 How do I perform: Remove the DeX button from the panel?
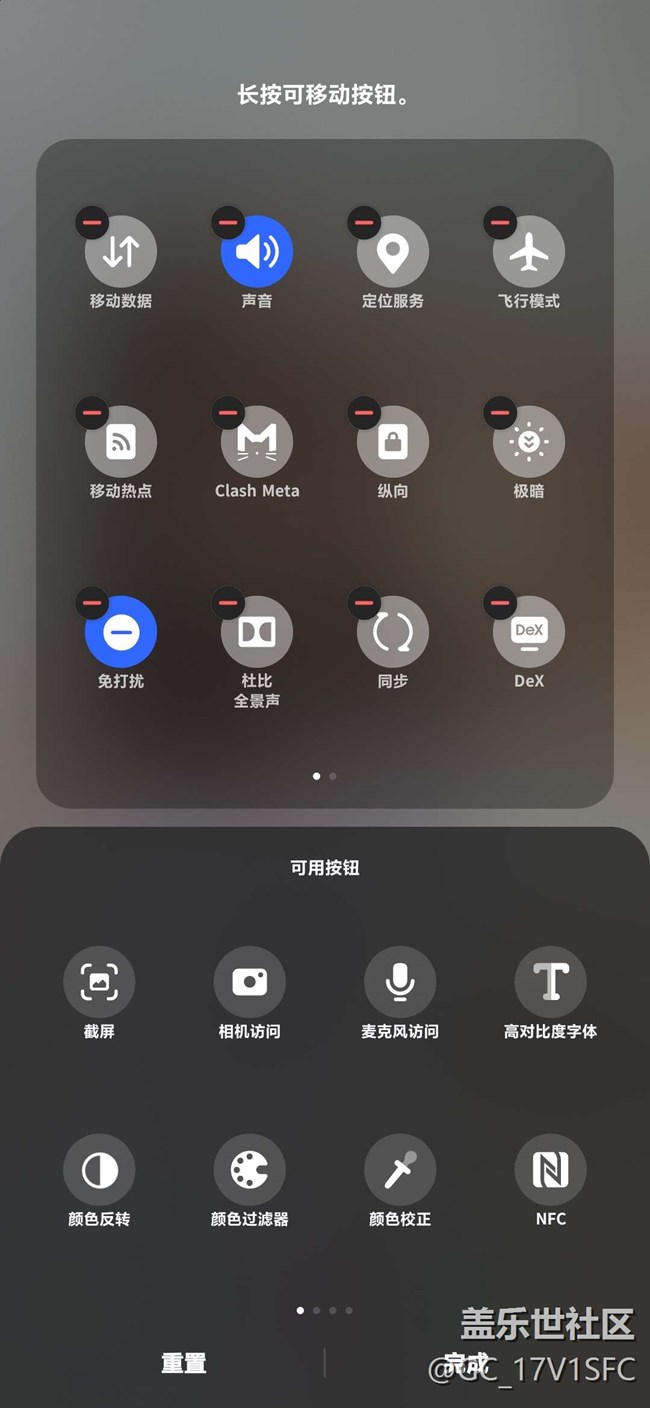click(501, 601)
